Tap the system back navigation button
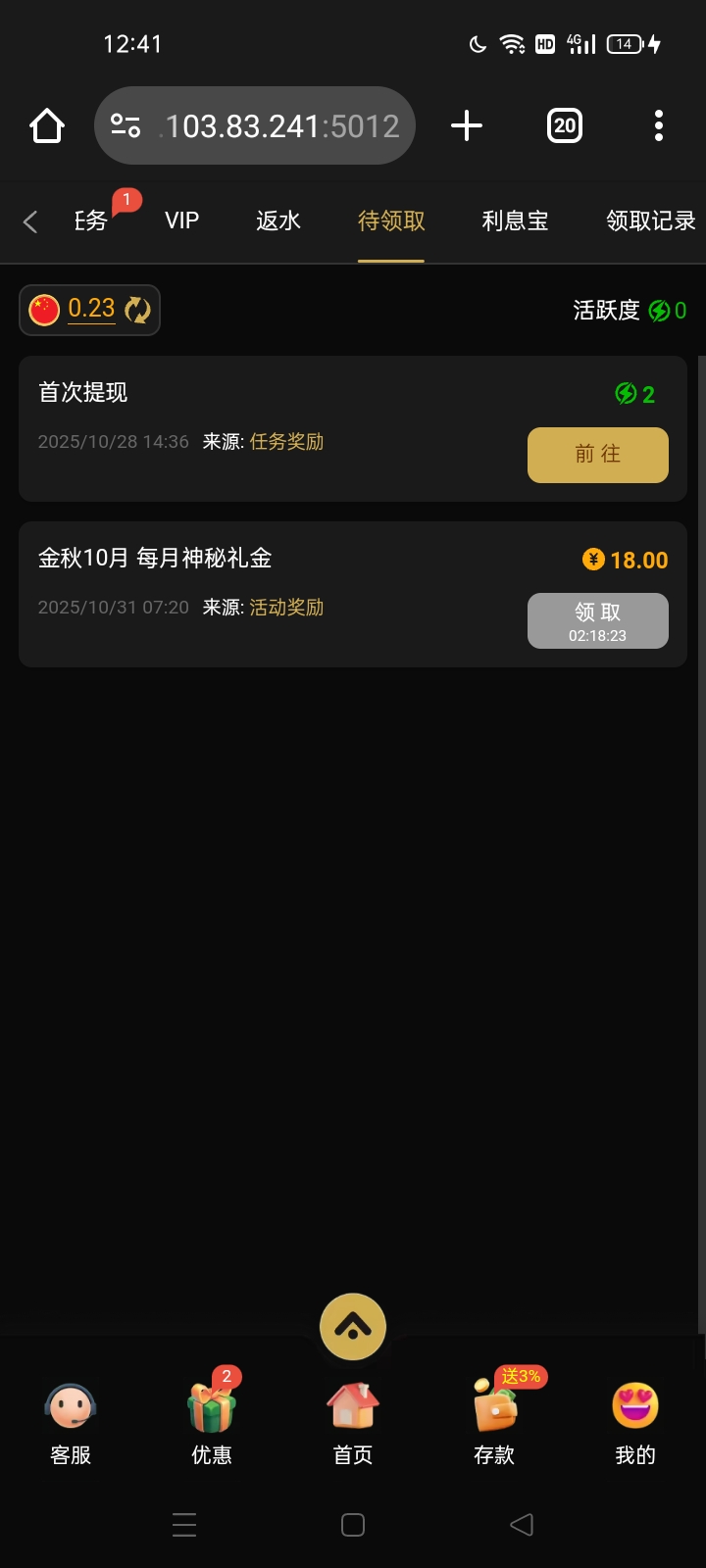Viewport: 706px width, 1568px height. [x=522, y=1525]
